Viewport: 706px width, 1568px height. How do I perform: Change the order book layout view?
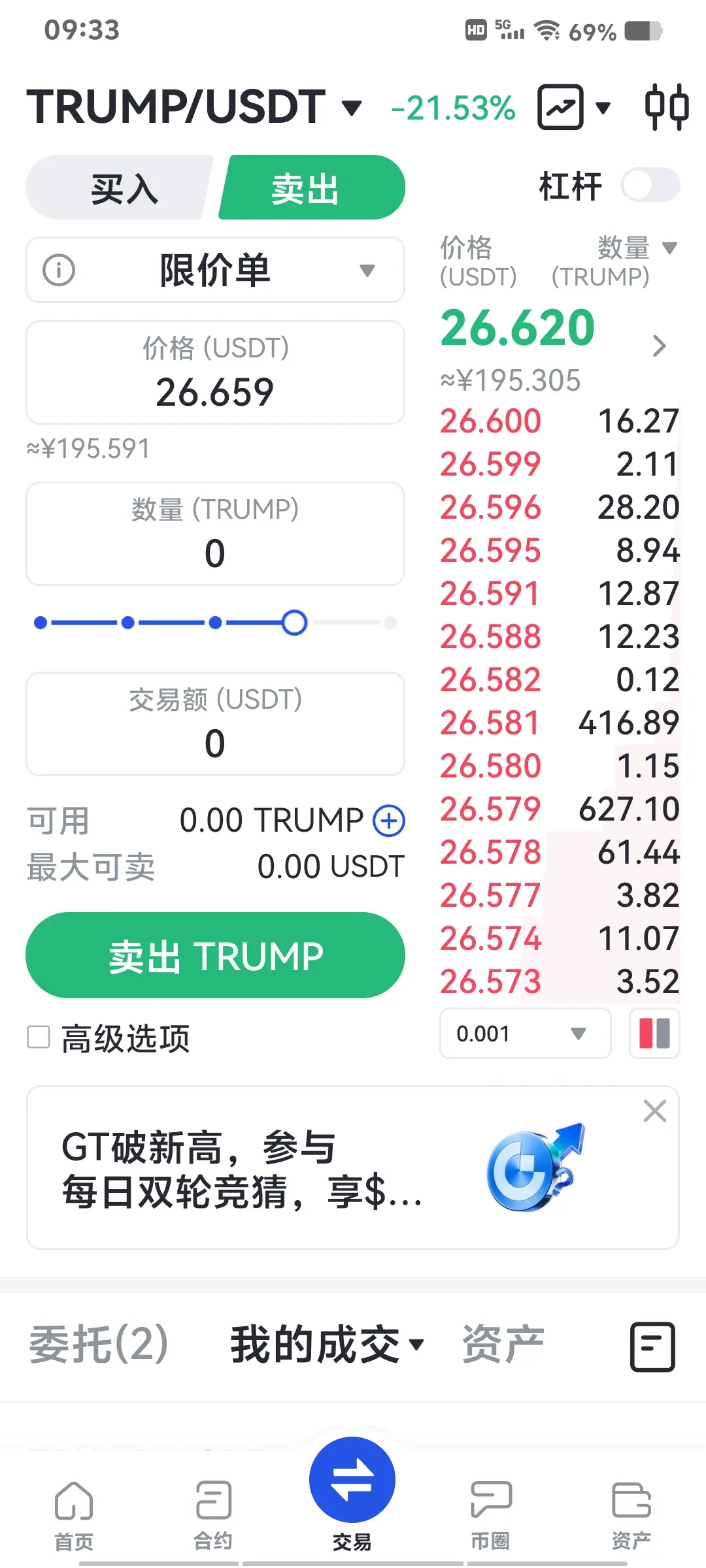(x=654, y=1034)
